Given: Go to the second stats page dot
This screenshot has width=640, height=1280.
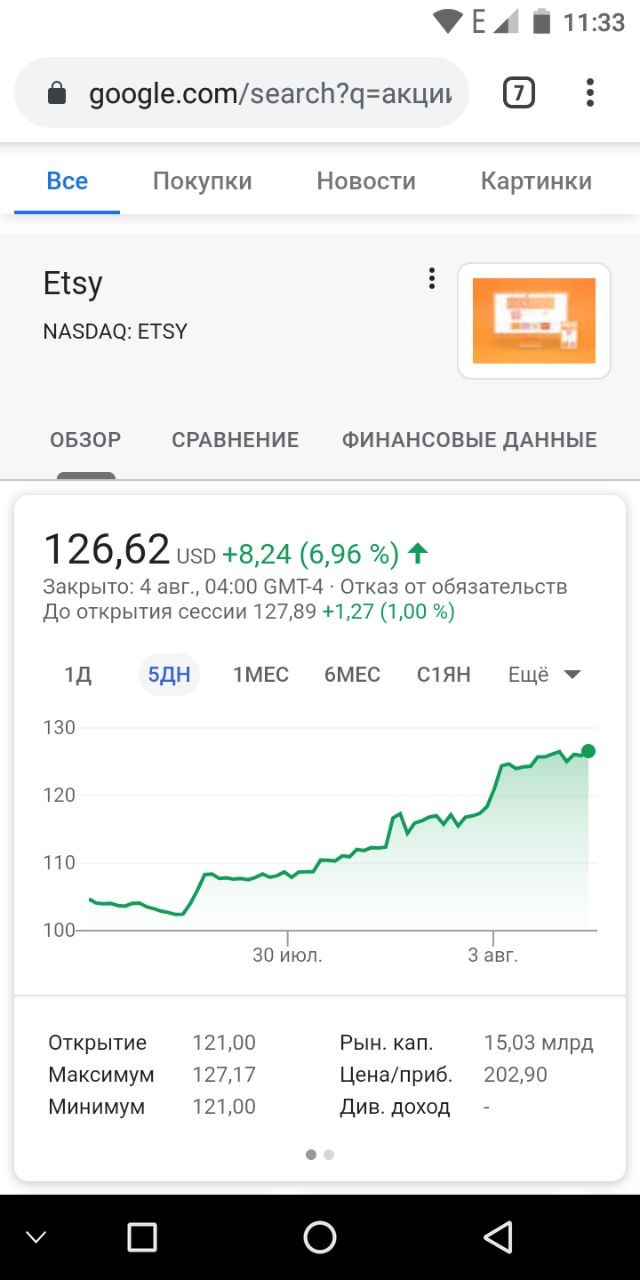Looking at the screenshot, I should tap(329, 1154).
